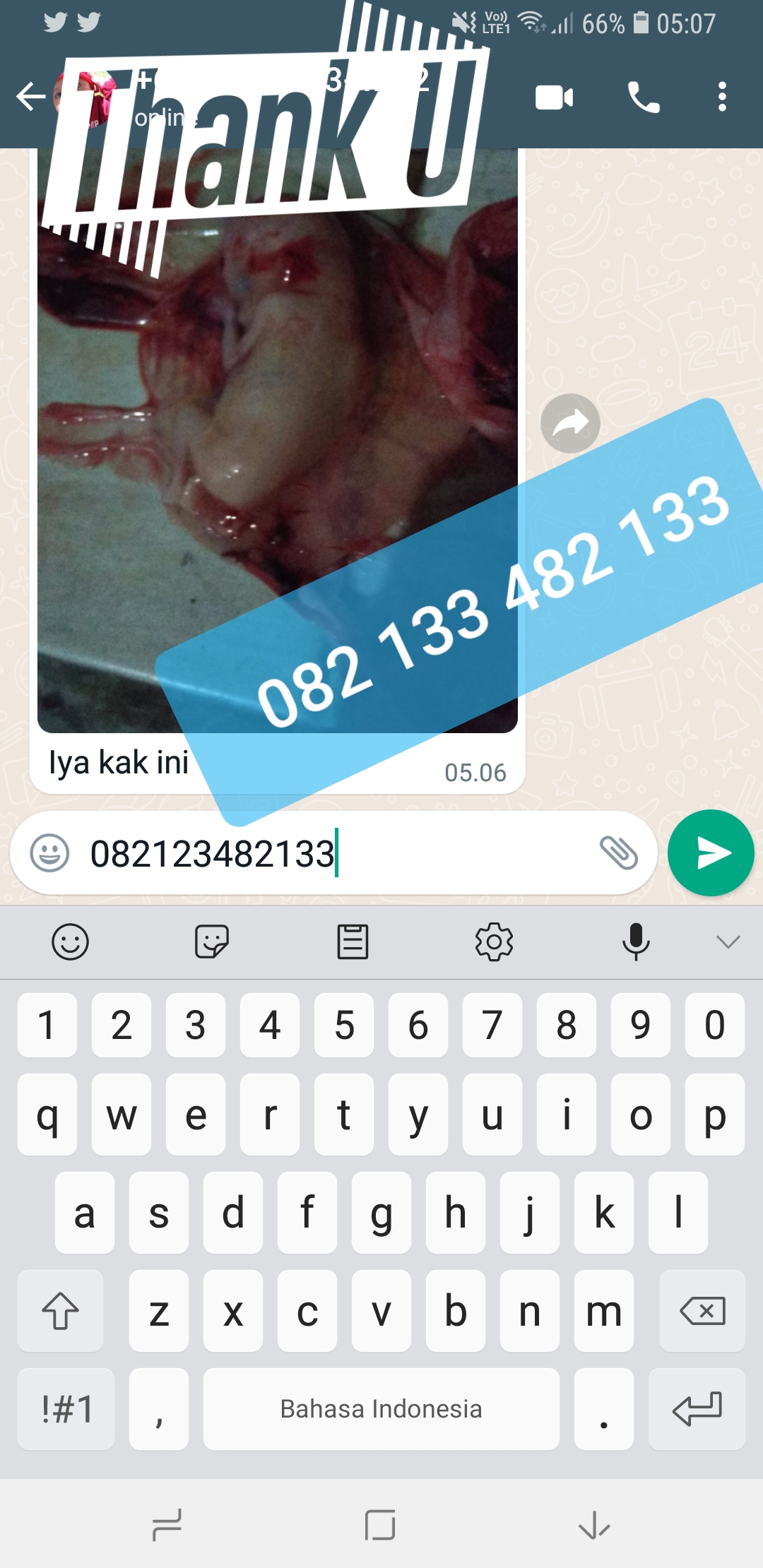
Task: Collapse the keyboard toolbar chevron
Action: (728, 942)
